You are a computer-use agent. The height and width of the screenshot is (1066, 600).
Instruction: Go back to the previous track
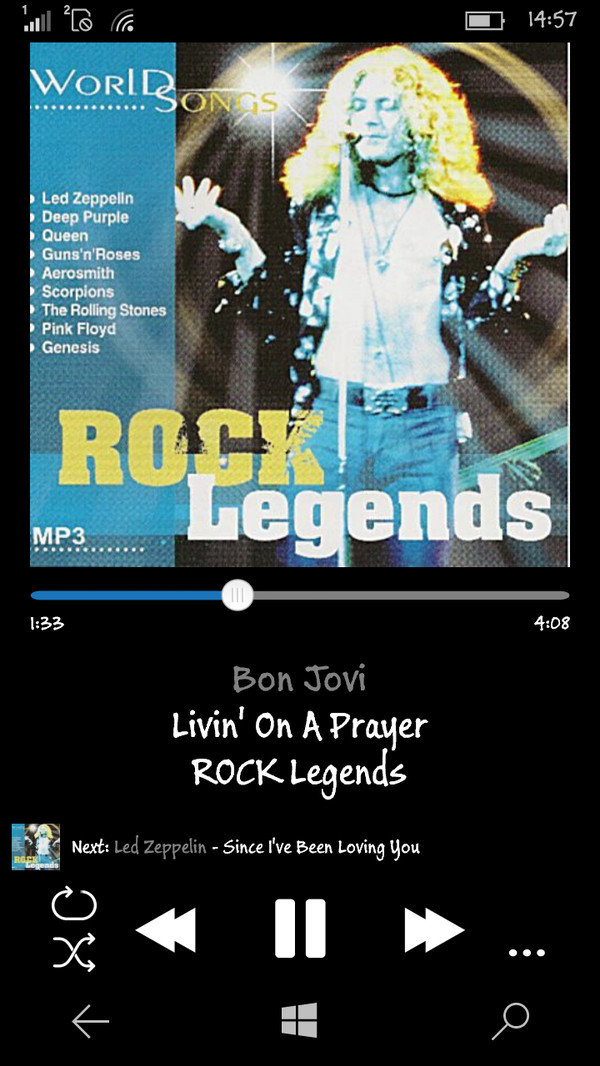point(166,930)
